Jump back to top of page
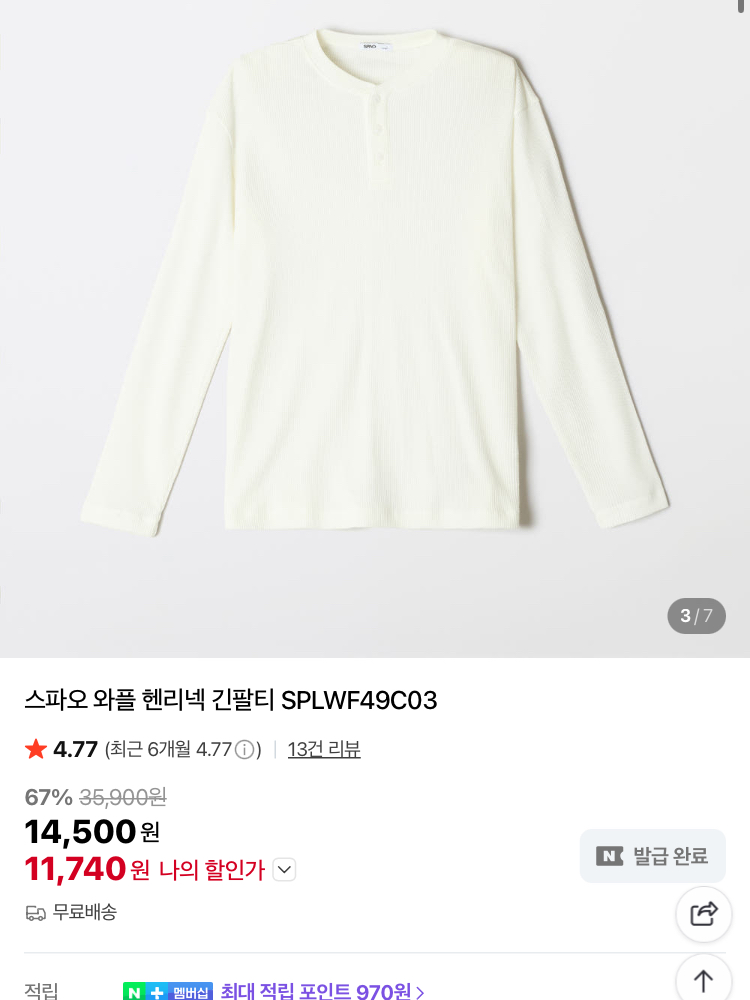Viewport: 750px width, 1000px height. pyautogui.click(x=704, y=980)
